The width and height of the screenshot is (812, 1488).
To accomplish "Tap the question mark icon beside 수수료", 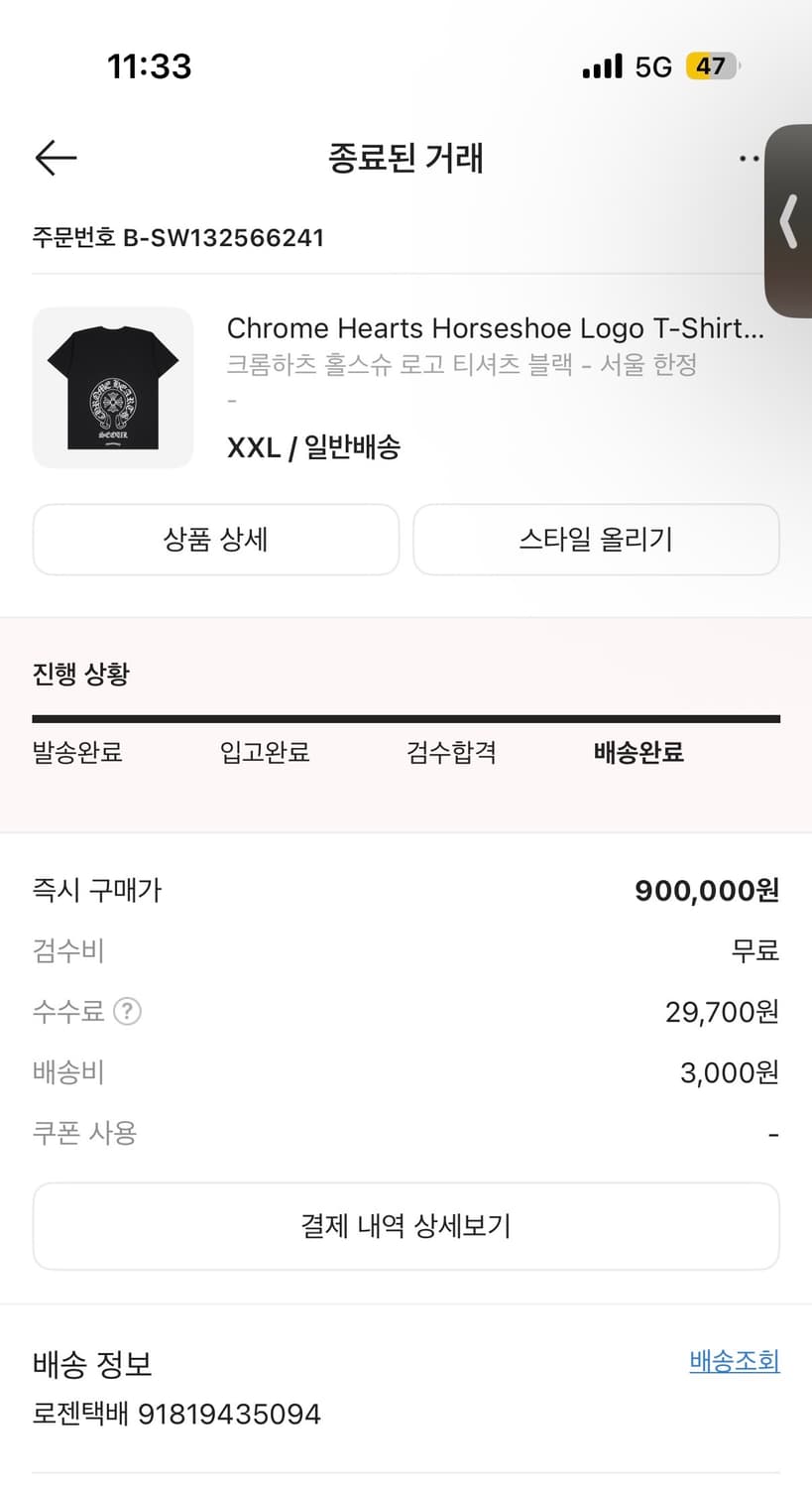I will 126,1012.
